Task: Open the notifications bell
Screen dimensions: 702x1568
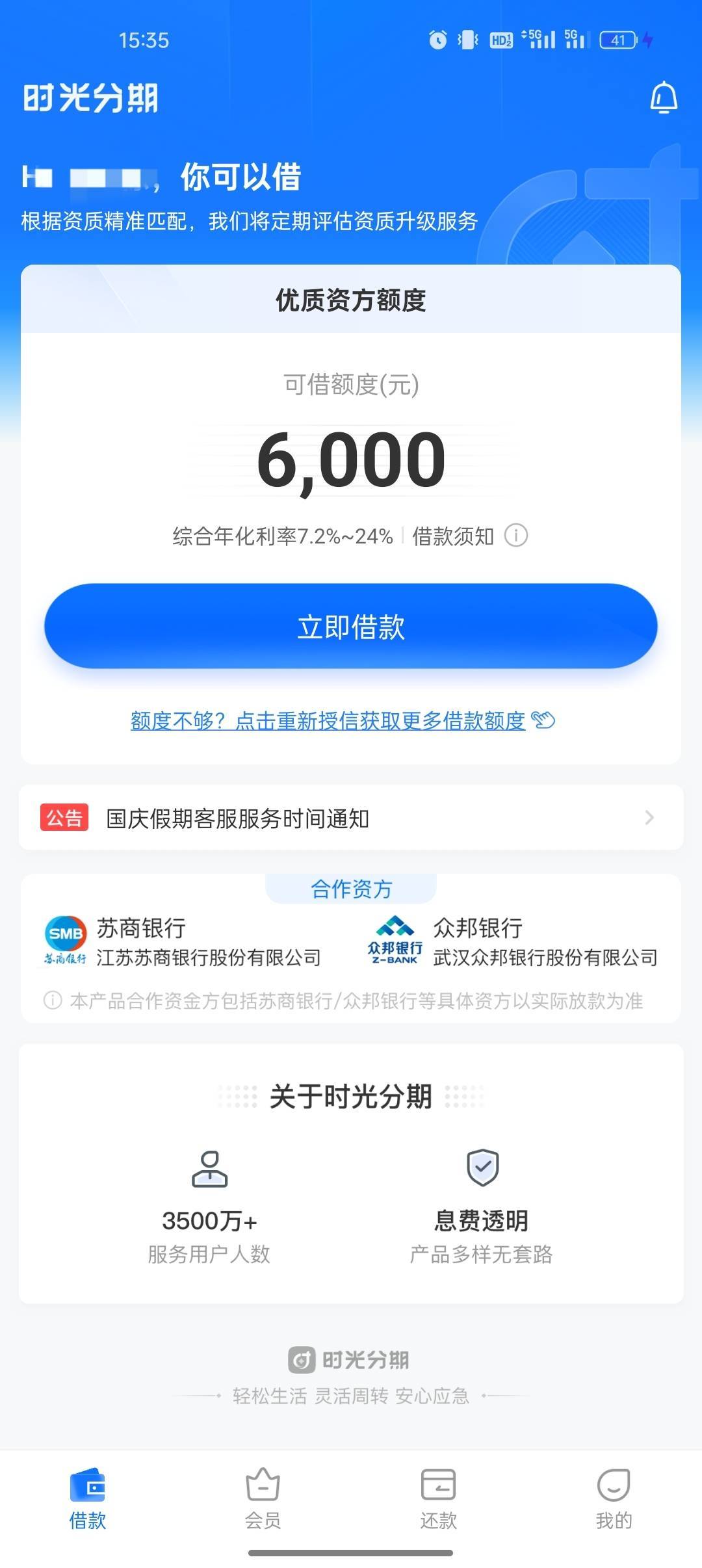Action: tap(664, 98)
